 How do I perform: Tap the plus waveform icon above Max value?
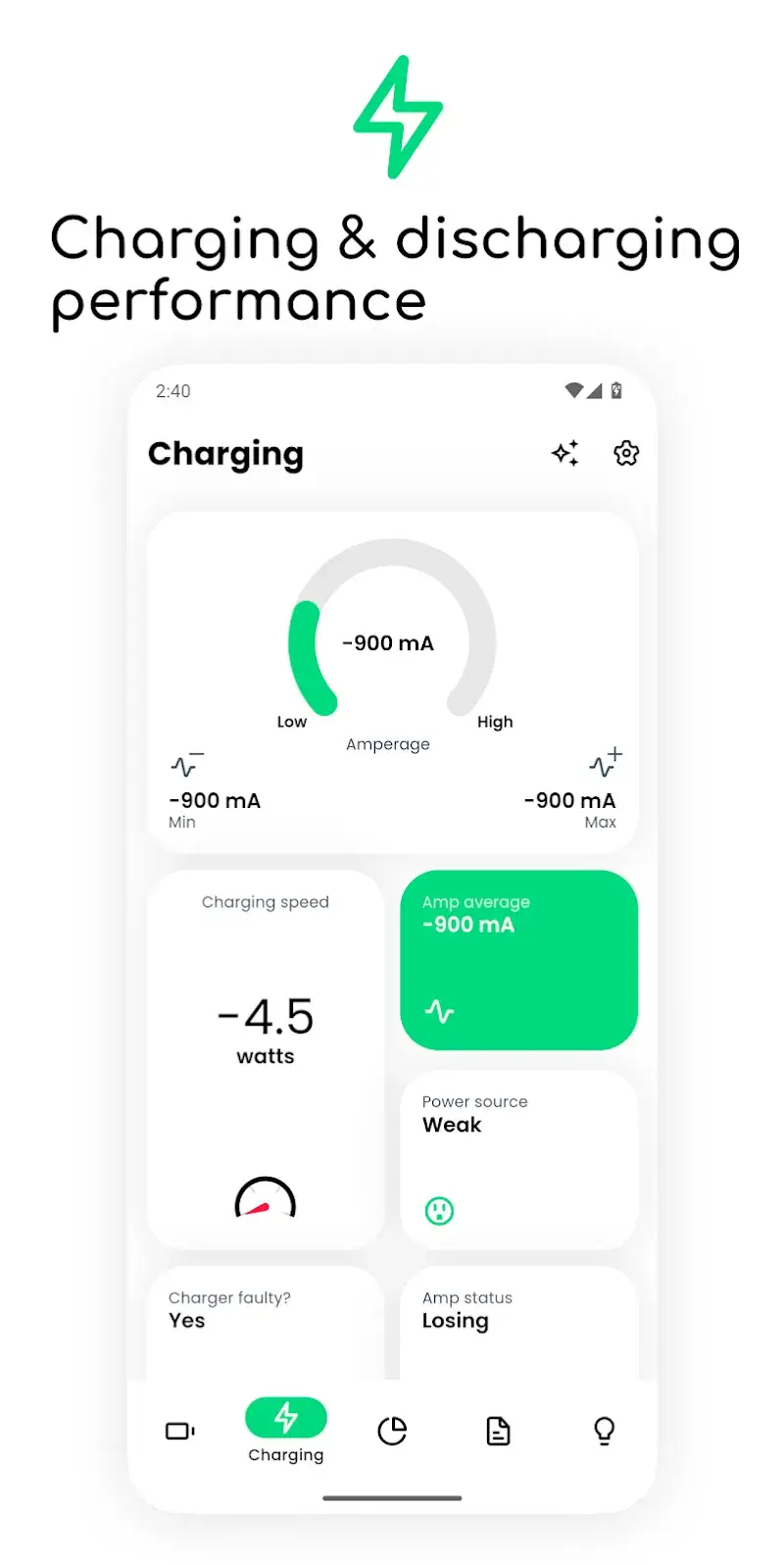coord(605,763)
